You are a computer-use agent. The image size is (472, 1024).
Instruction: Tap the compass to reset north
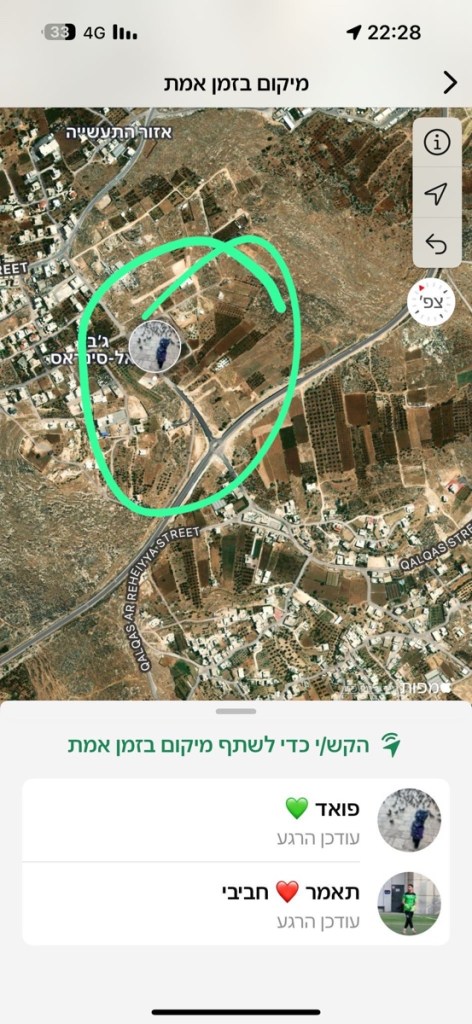point(431,302)
